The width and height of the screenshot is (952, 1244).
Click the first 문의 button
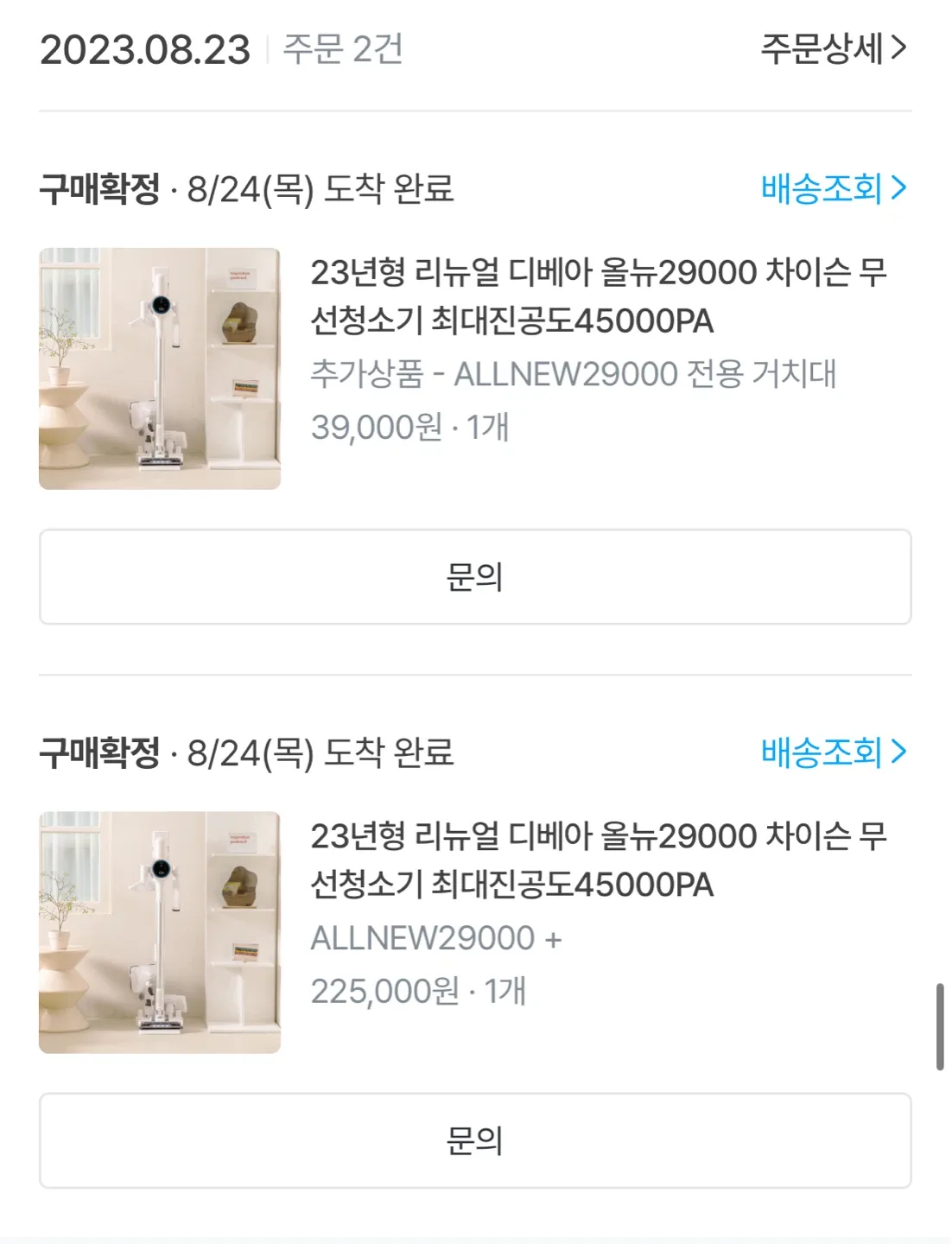coord(476,576)
